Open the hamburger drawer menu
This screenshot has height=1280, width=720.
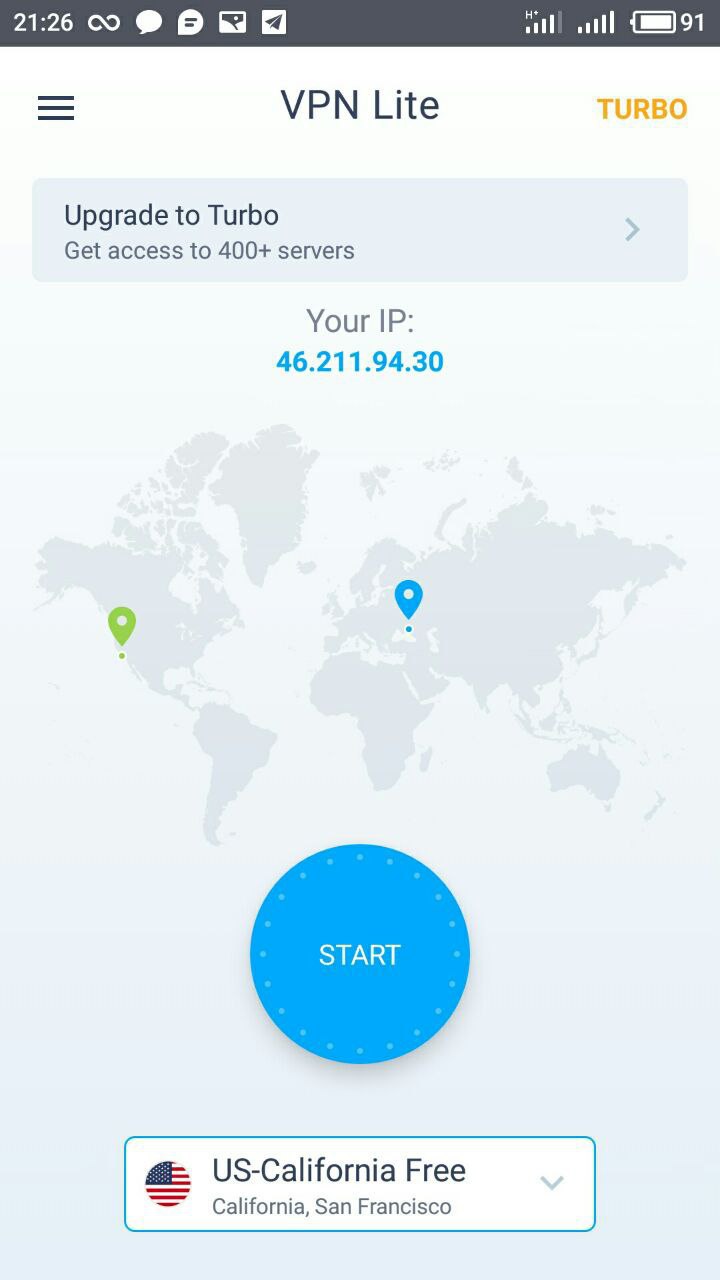tap(56, 108)
